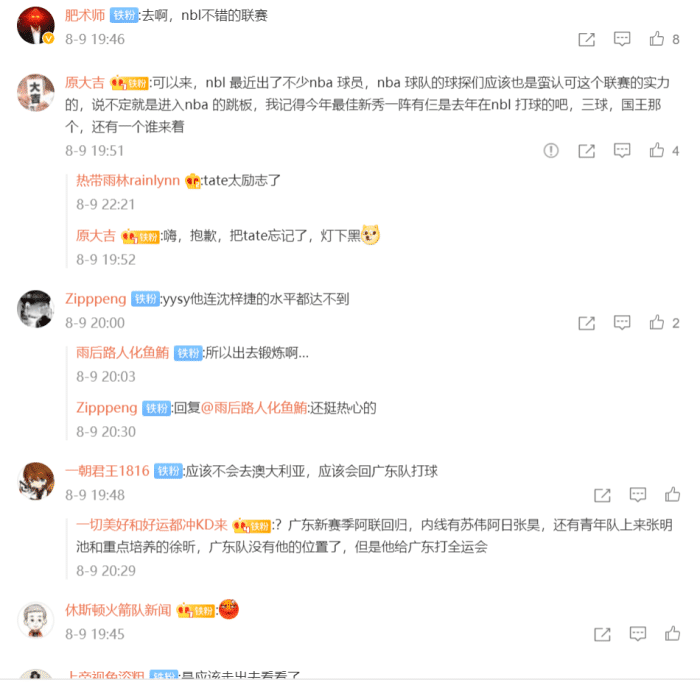Tap the @雨后路人化鱼鮹 mention link

[254, 408]
